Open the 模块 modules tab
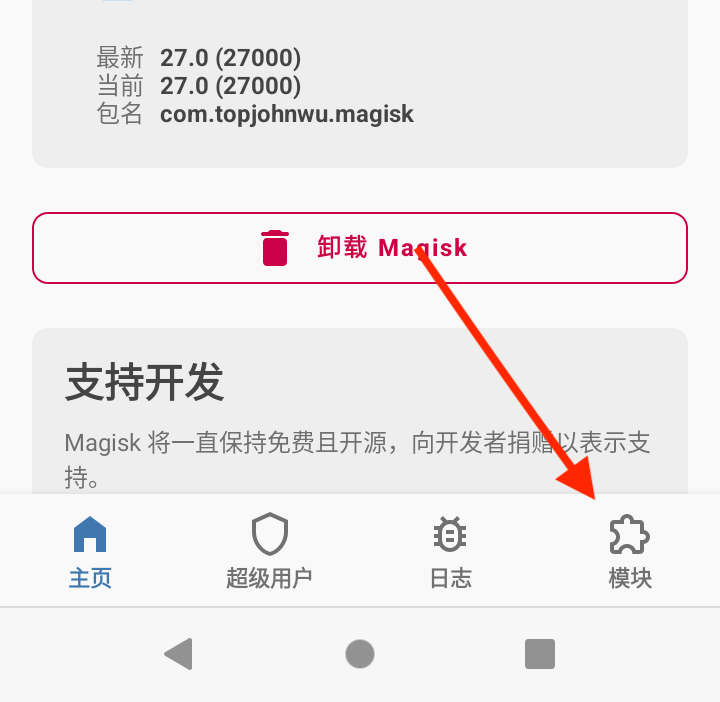This screenshot has width=720, height=702. (x=630, y=551)
